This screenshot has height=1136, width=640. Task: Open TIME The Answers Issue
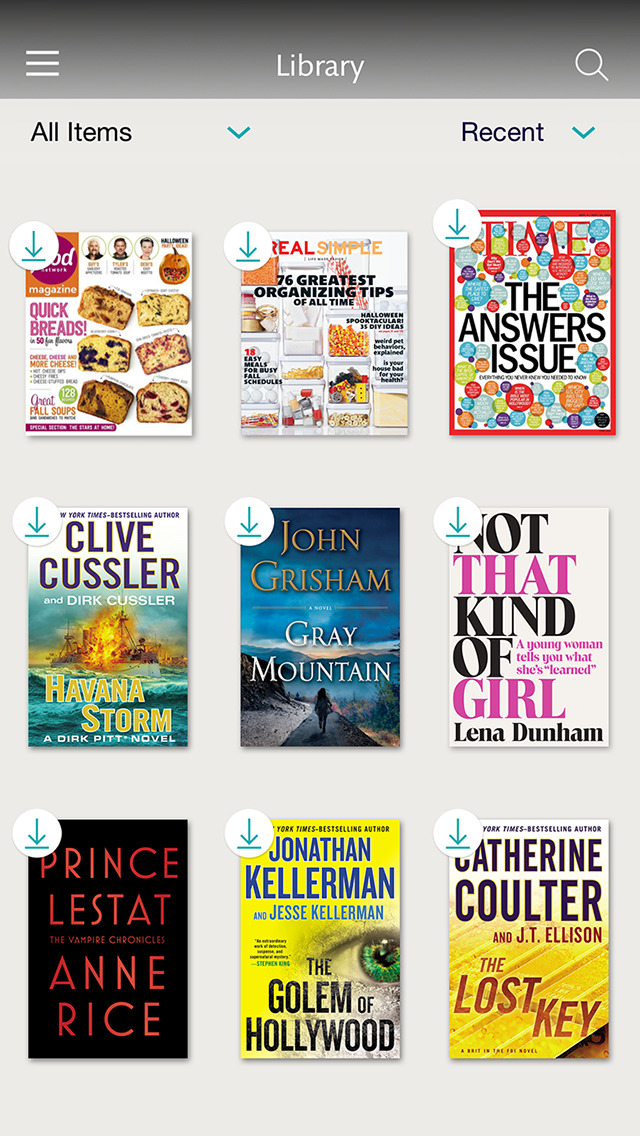click(x=533, y=322)
